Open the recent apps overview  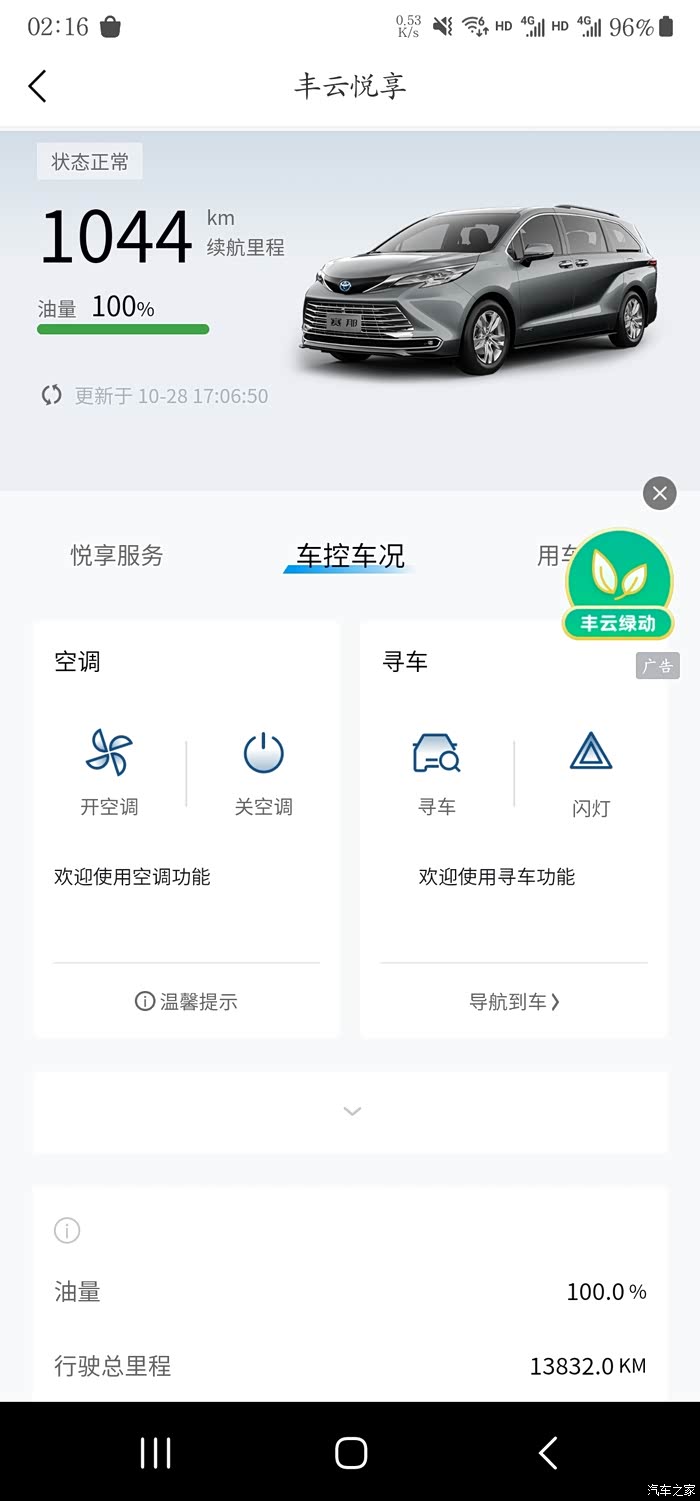[155, 1452]
